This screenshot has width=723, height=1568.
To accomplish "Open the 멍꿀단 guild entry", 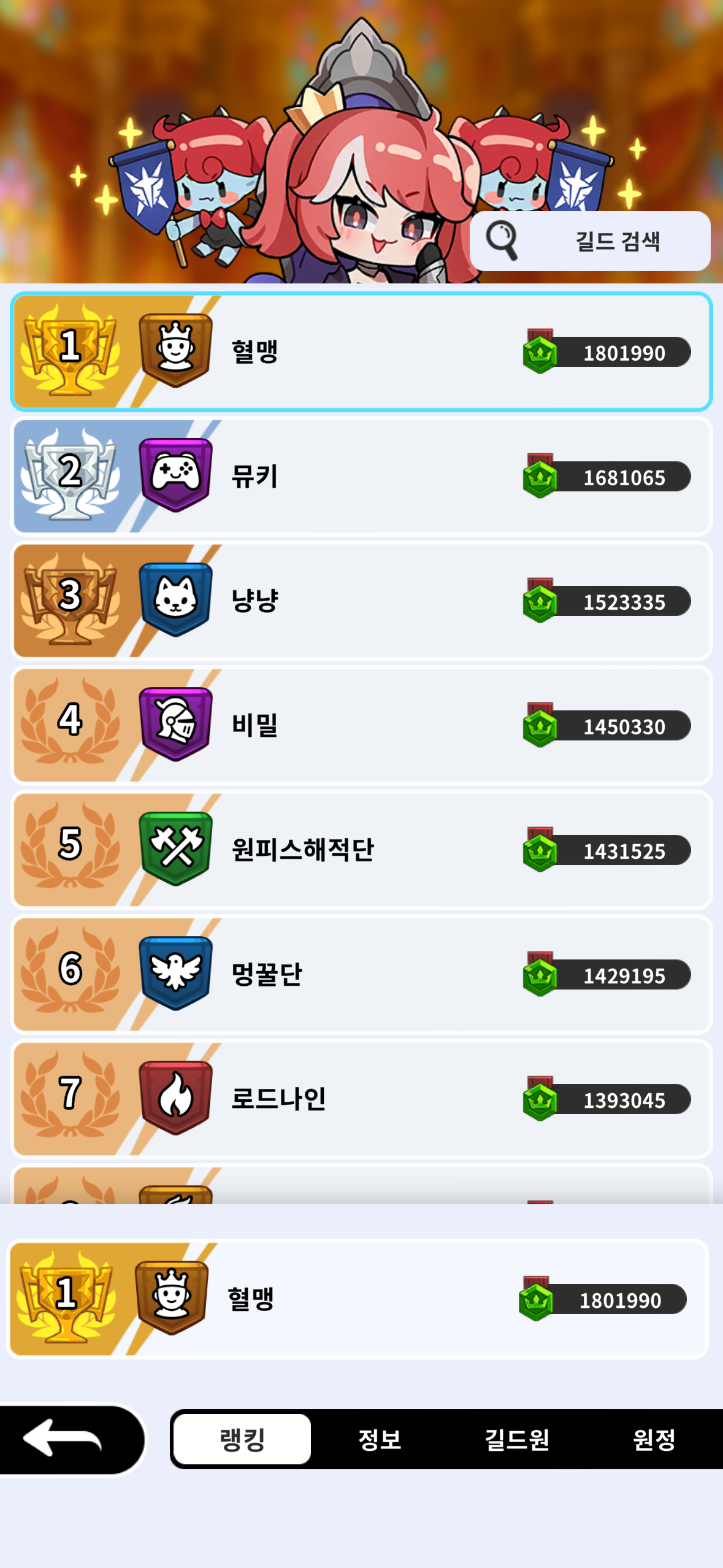I will 361,975.
